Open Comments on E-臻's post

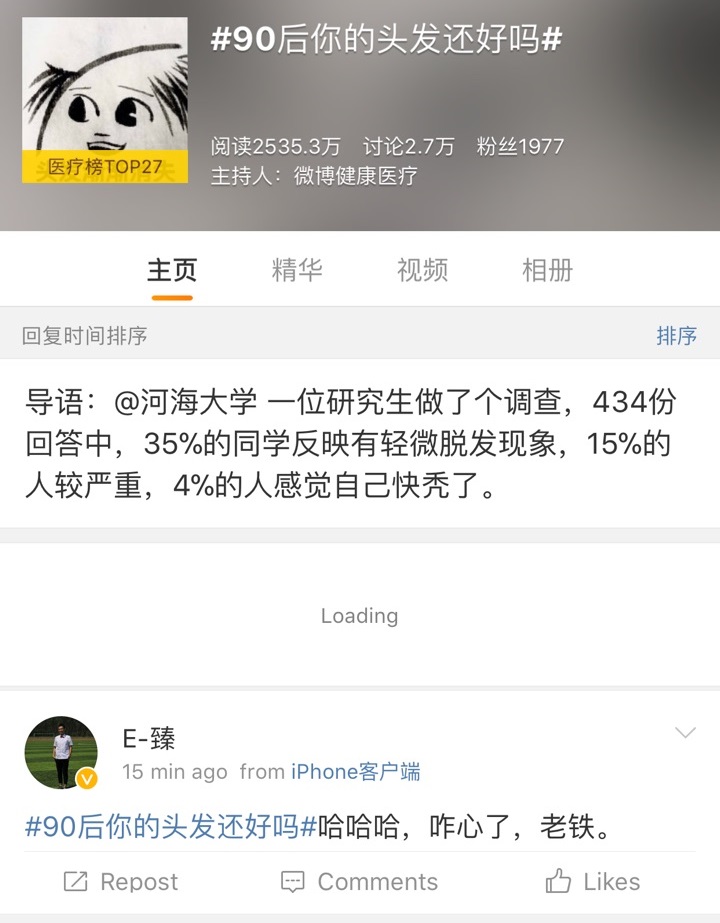coord(360,881)
